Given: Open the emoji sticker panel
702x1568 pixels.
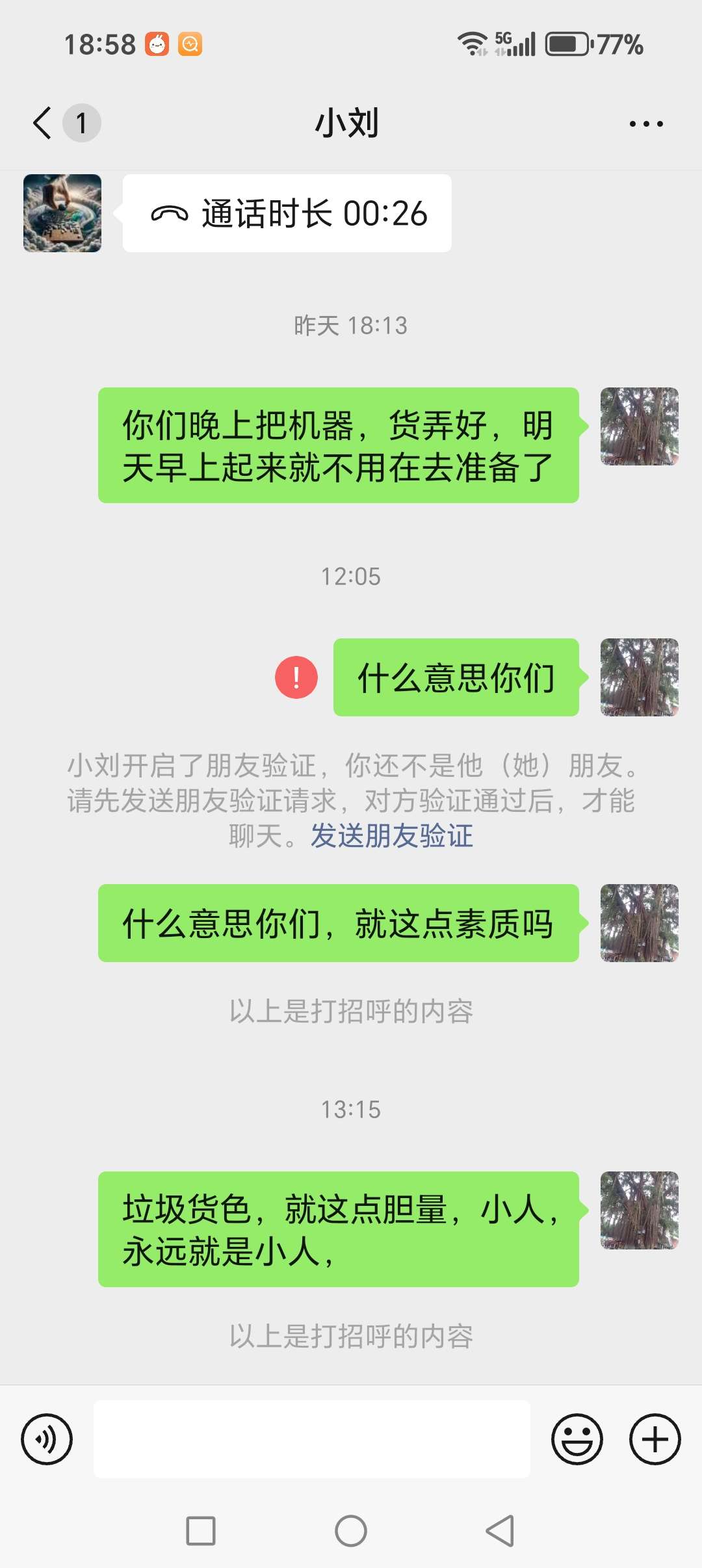Looking at the screenshot, I should [577, 1439].
